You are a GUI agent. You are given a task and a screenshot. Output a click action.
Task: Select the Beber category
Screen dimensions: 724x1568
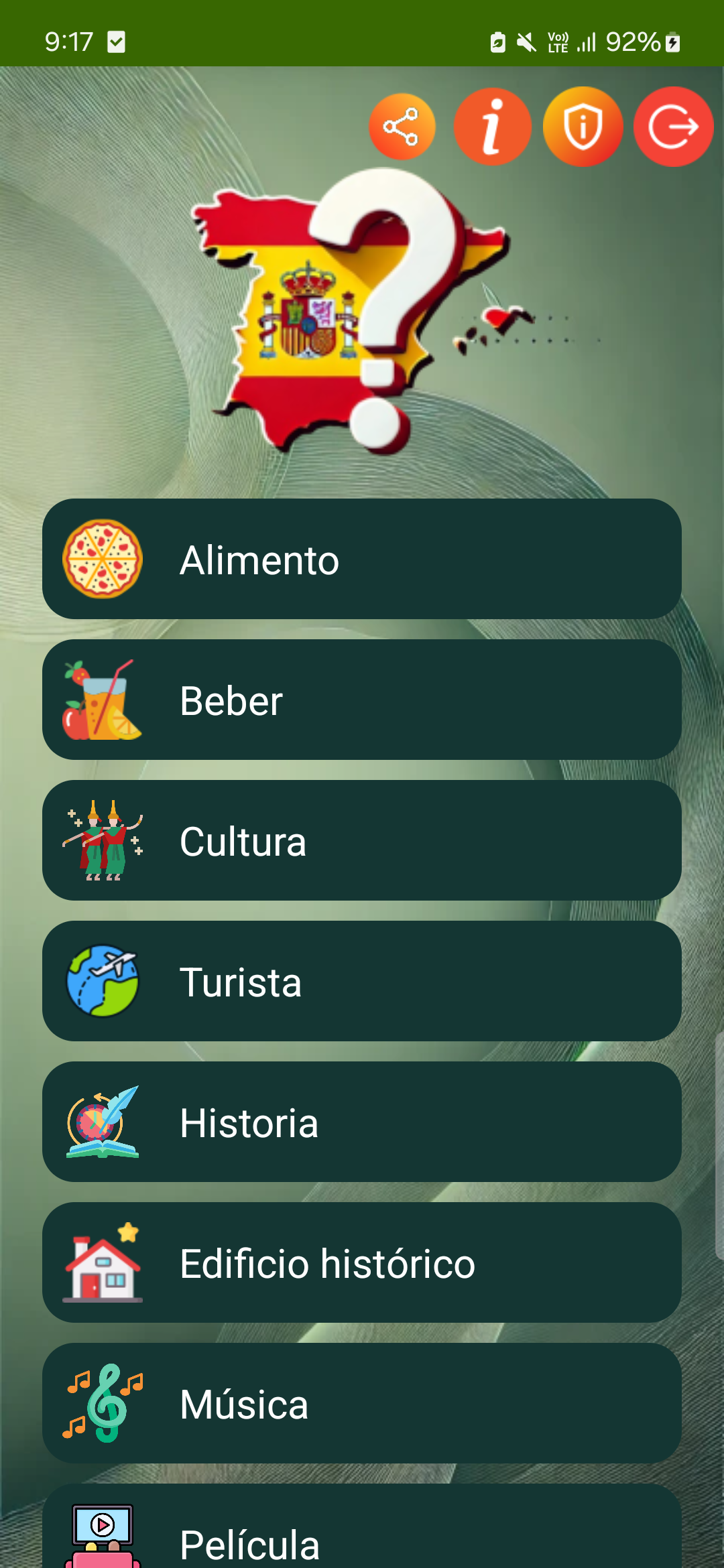point(362,701)
